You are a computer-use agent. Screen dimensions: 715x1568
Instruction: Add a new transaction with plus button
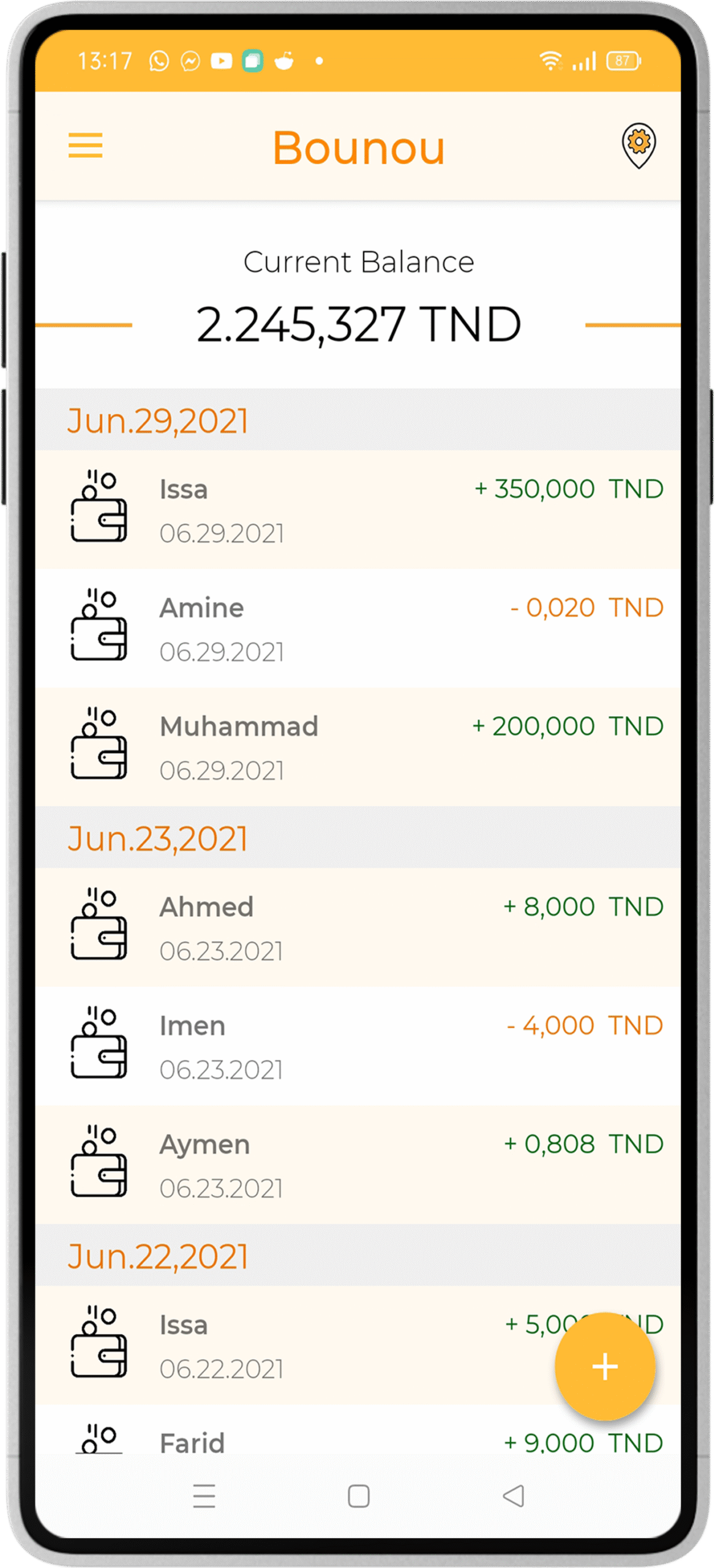point(605,1366)
